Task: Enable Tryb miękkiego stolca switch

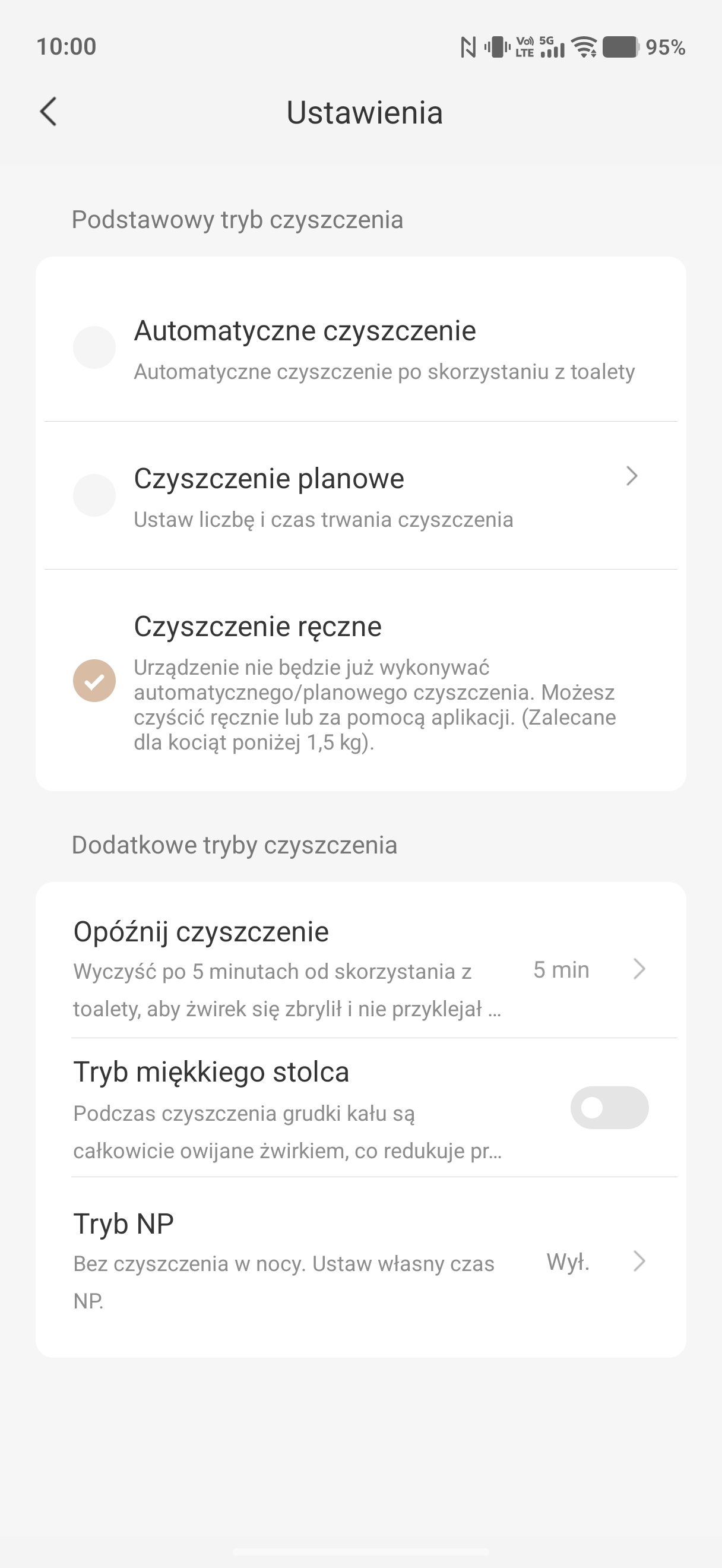Action: [609, 1108]
